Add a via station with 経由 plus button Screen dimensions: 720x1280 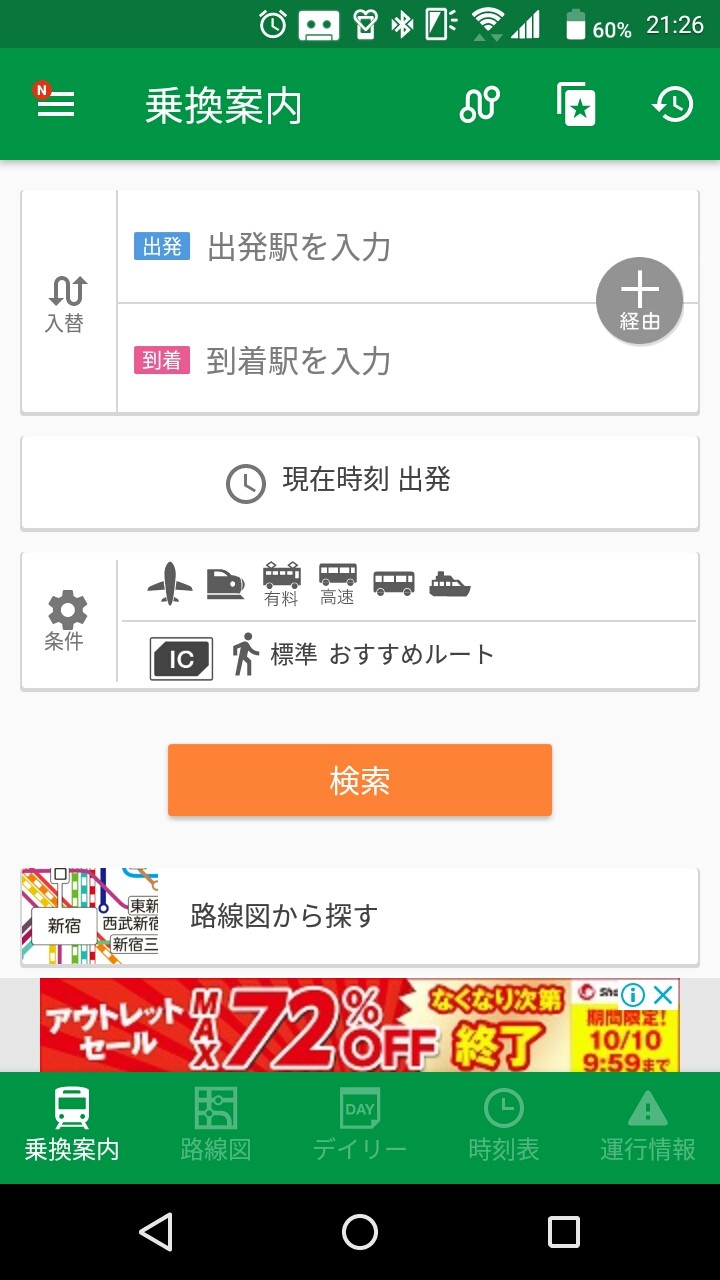[x=640, y=301]
